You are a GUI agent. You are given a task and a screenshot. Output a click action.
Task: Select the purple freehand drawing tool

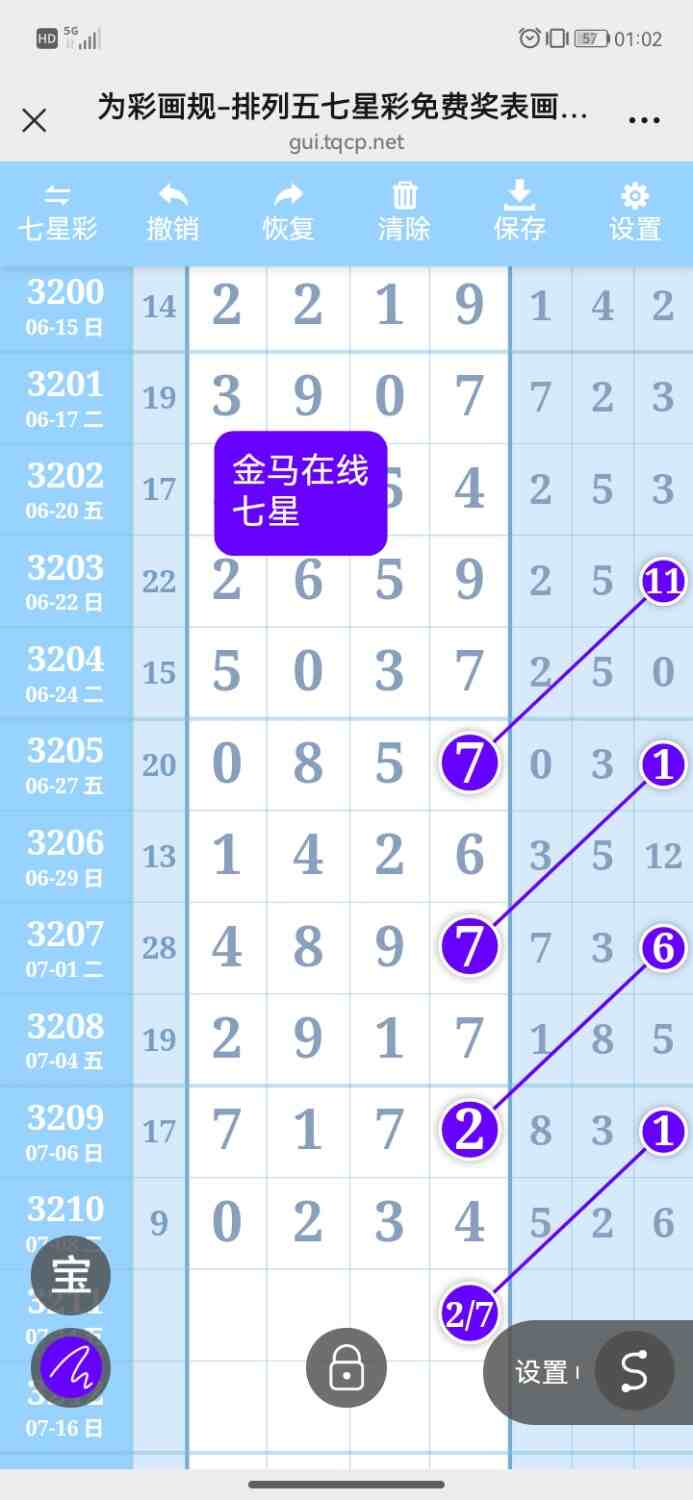click(x=71, y=1368)
